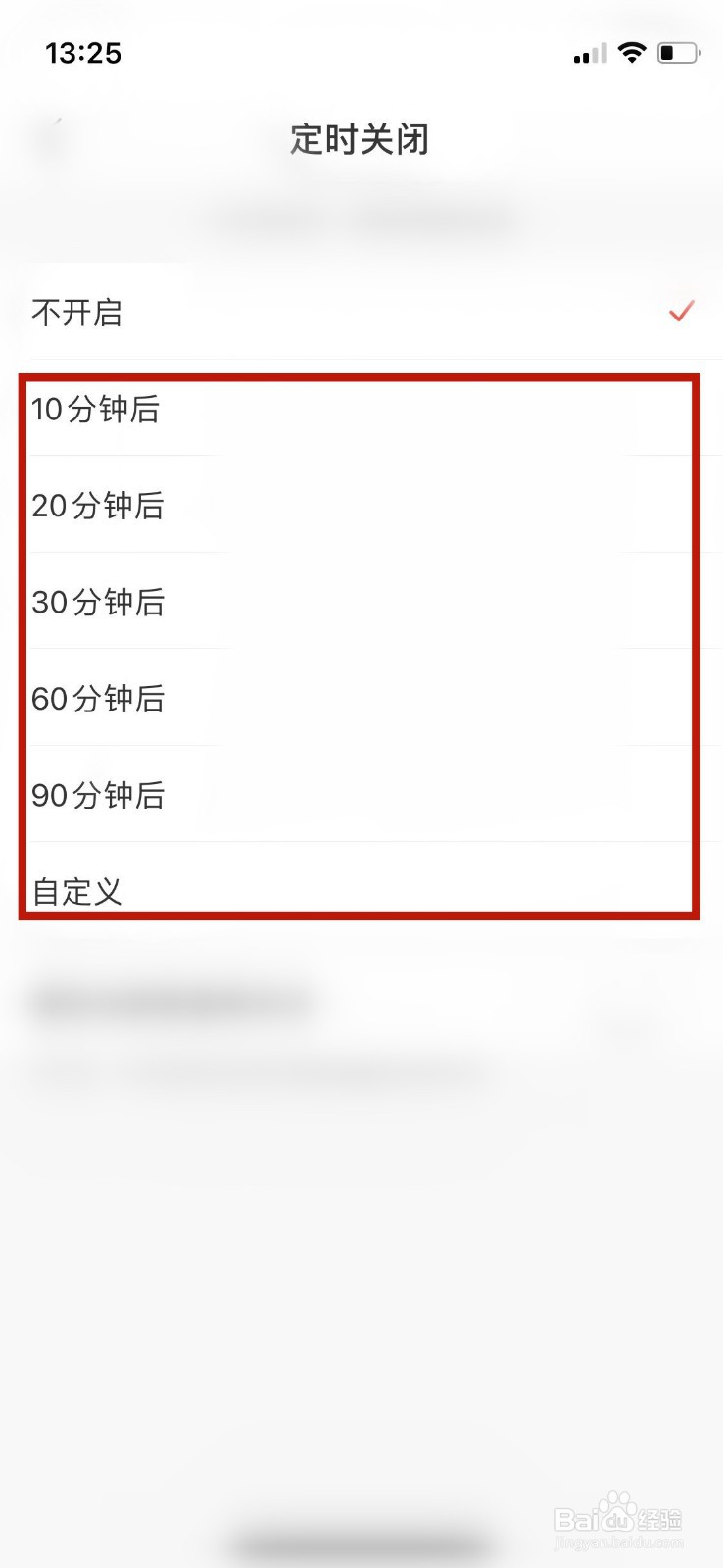The width and height of the screenshot is (723, 1568).
Task: Choose the "60分钟后" timer option
Action: point(99,699)
